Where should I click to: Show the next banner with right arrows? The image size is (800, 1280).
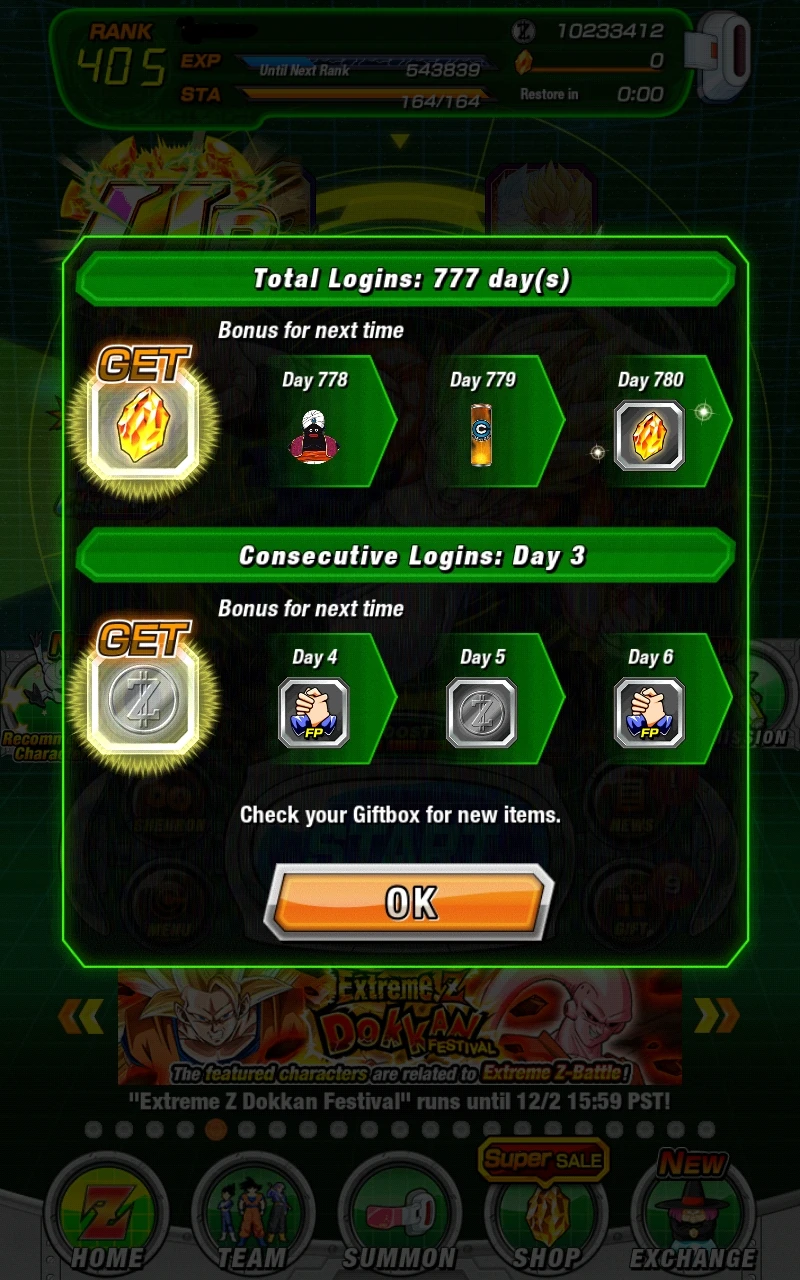tap(716, 1016)
